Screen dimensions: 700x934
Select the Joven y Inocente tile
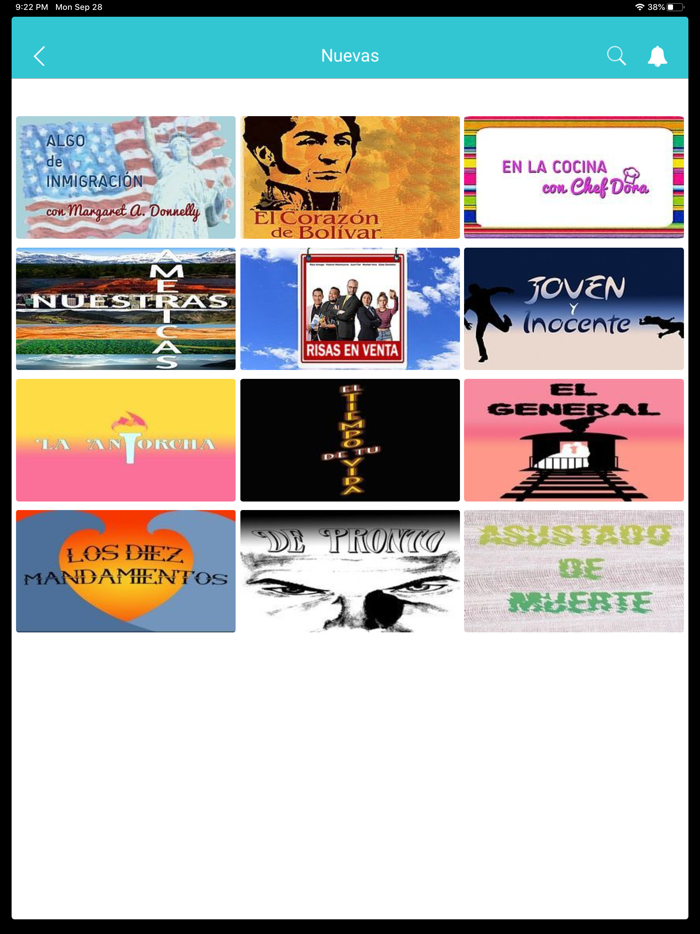point(574,309)
